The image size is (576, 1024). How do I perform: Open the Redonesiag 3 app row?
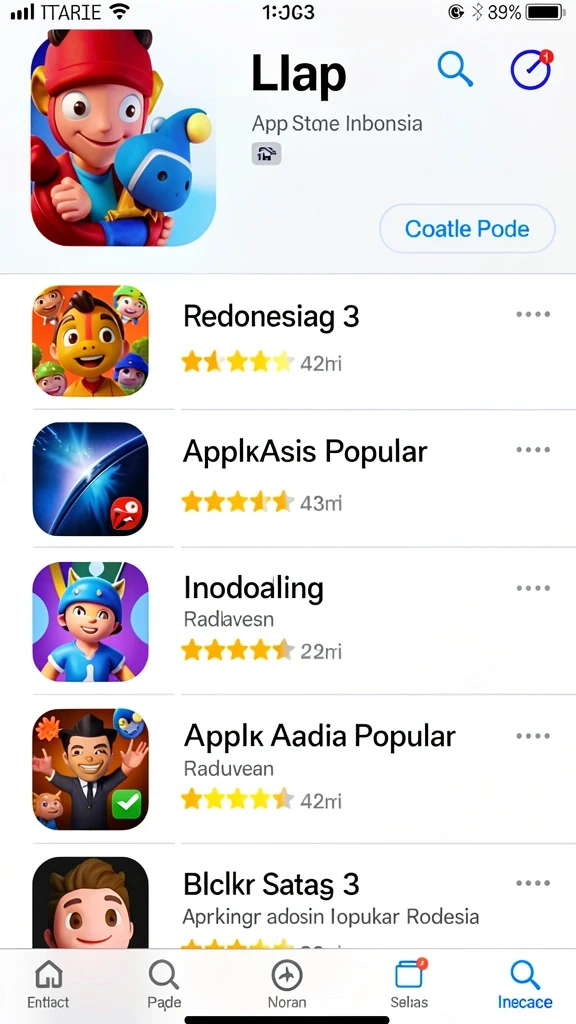288,341
